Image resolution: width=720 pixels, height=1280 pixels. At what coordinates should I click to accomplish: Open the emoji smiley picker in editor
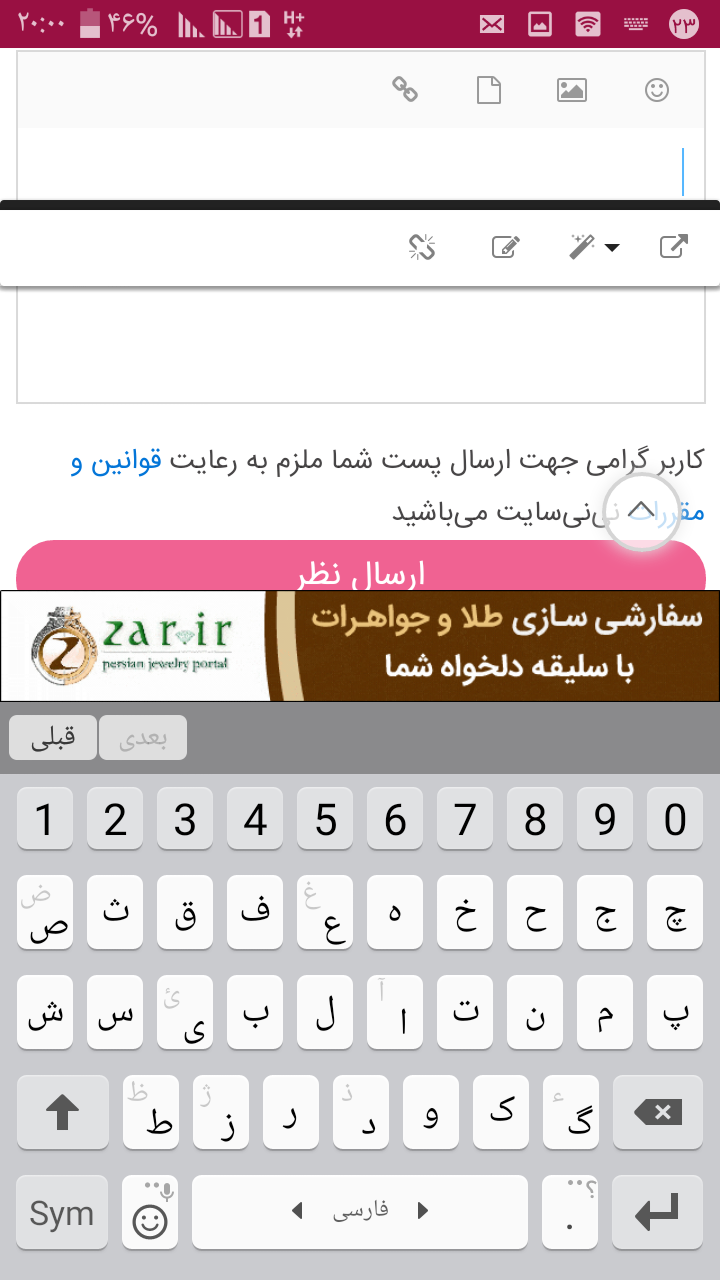656,91
